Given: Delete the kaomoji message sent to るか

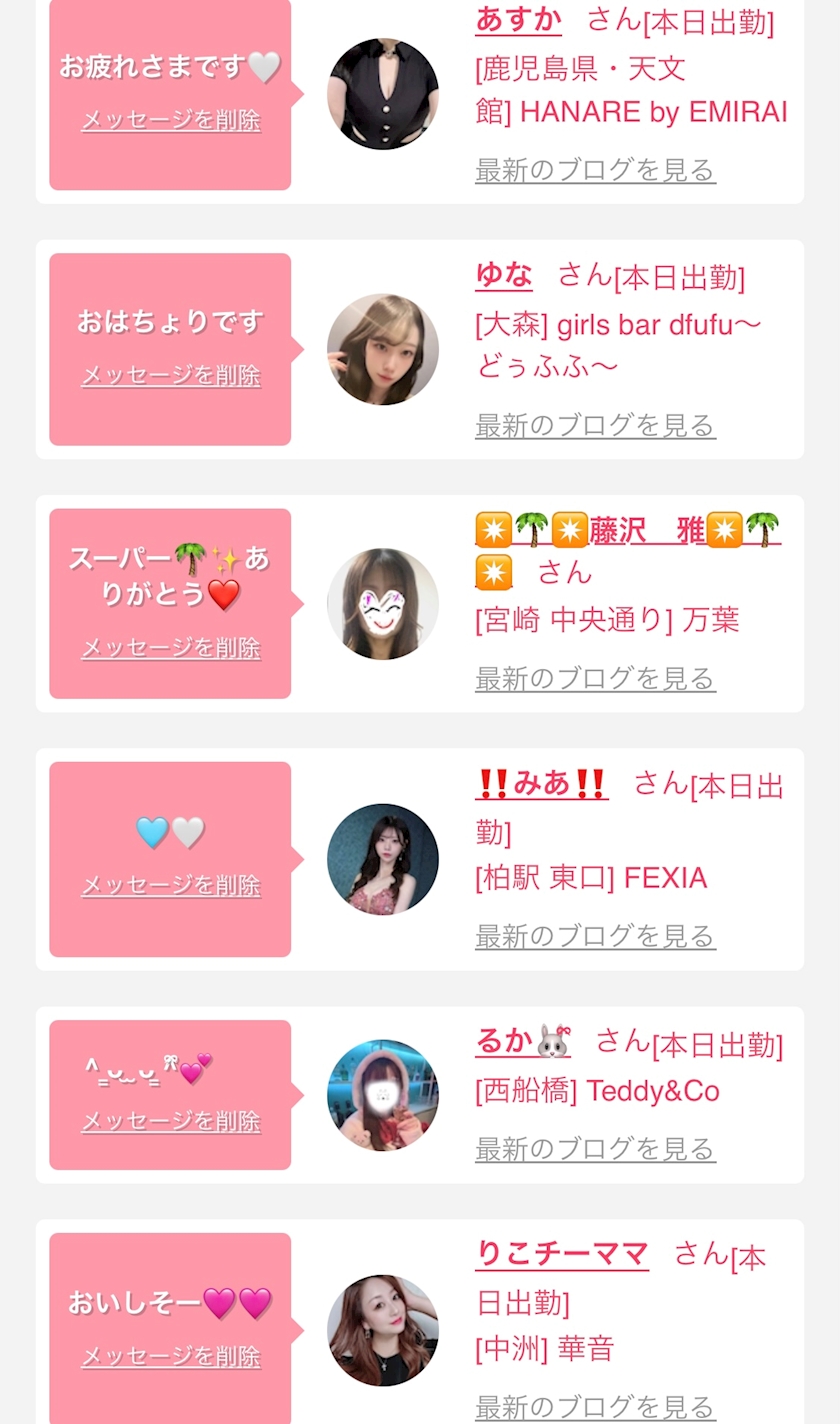Looking at the screenshot, I should (170, 1121).
